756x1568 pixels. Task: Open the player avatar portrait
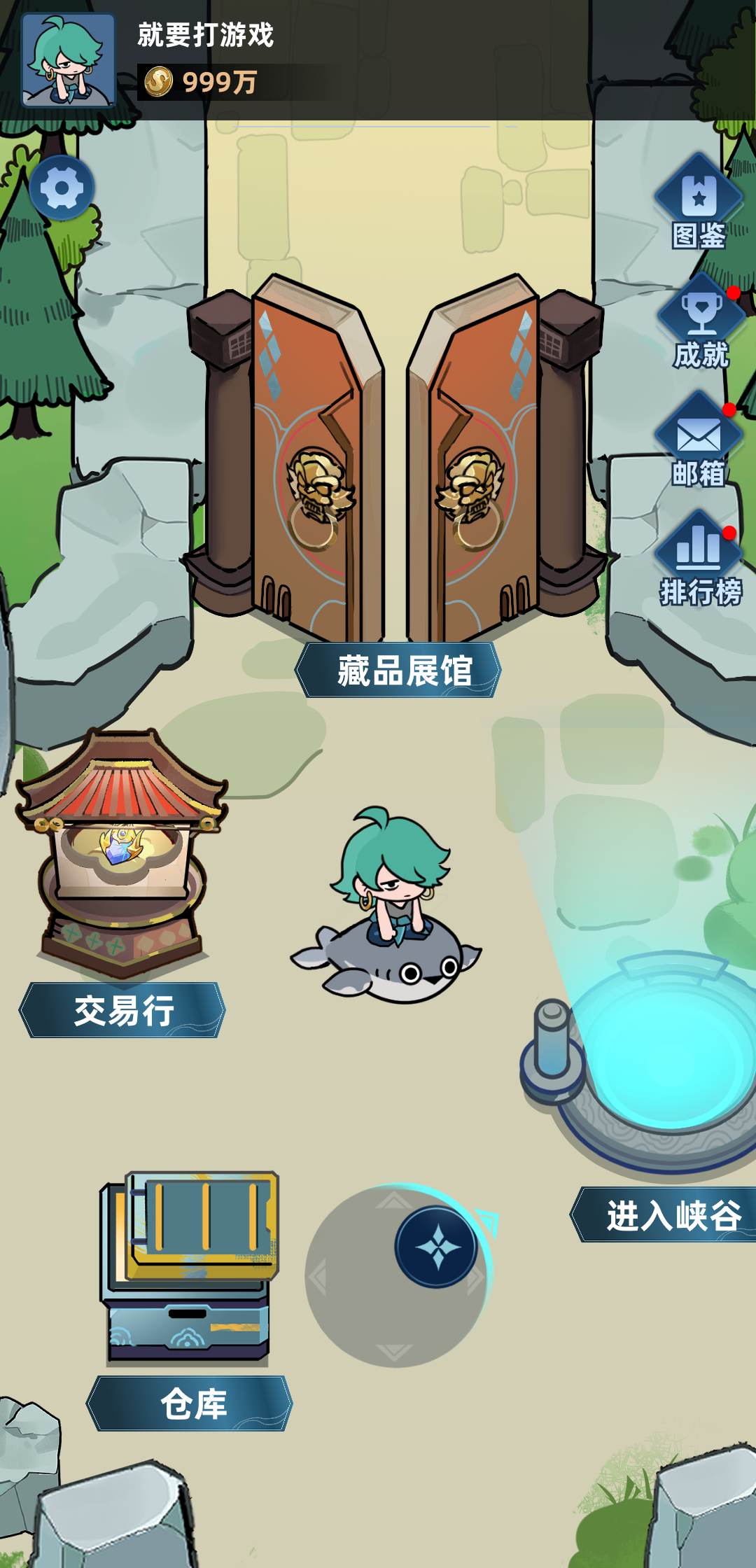[x=68, y=62]
